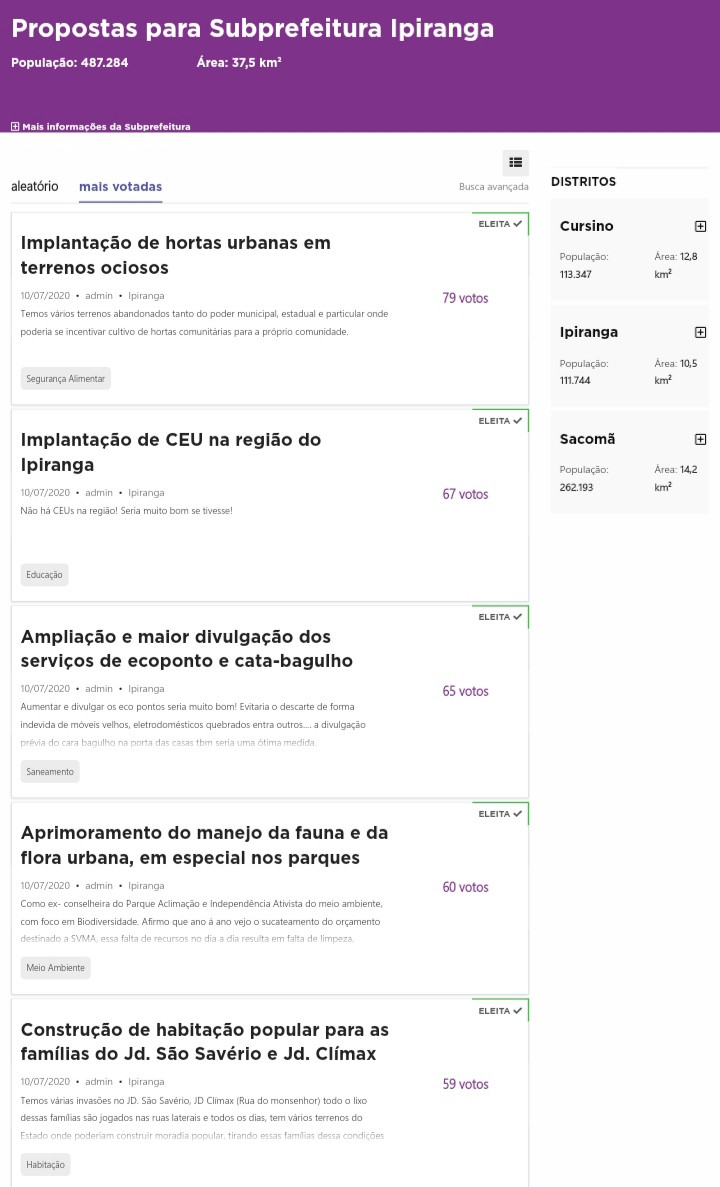Expand Mais informações da Subprefeitura
The height and width of the screenshot is (1187, 720).
[x=101, y=126]
